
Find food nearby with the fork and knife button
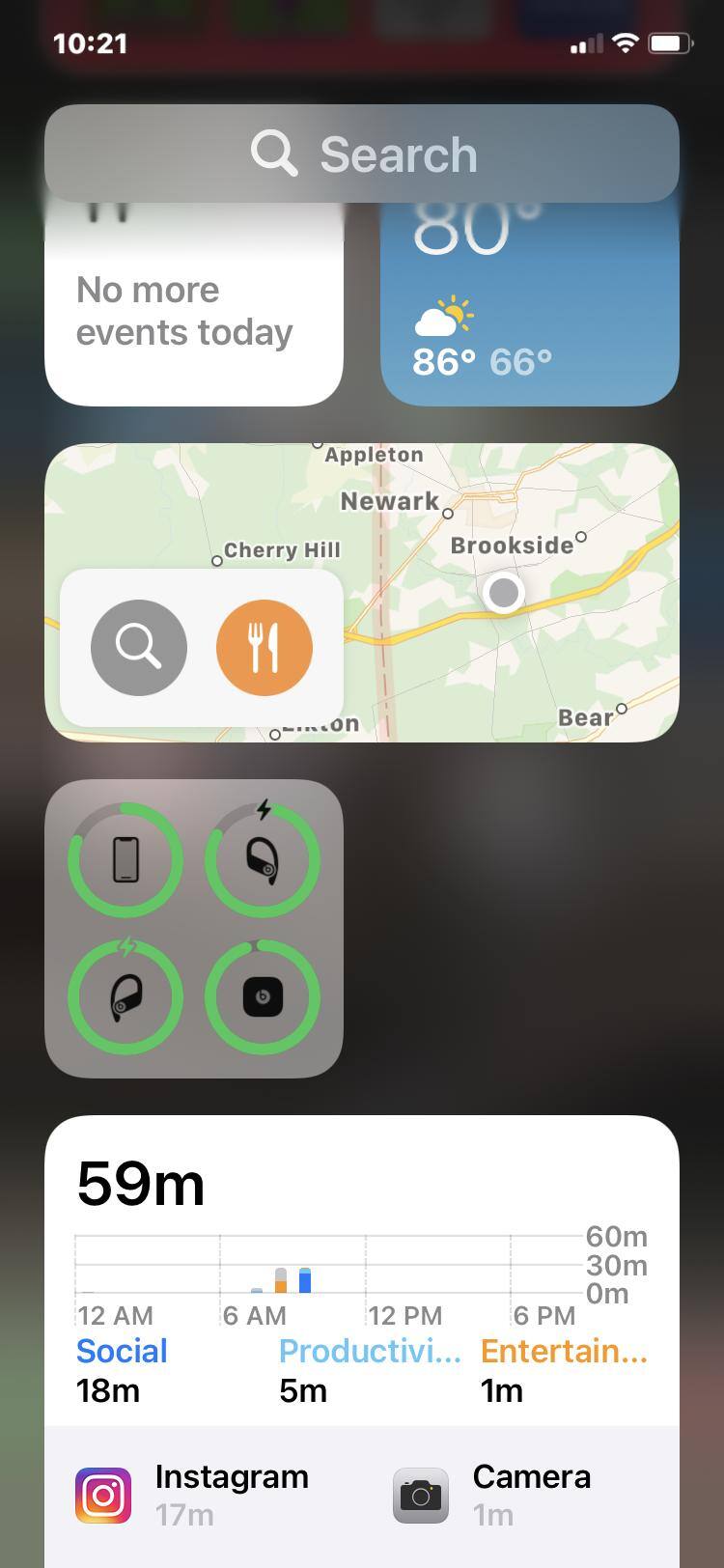(264, 647)
